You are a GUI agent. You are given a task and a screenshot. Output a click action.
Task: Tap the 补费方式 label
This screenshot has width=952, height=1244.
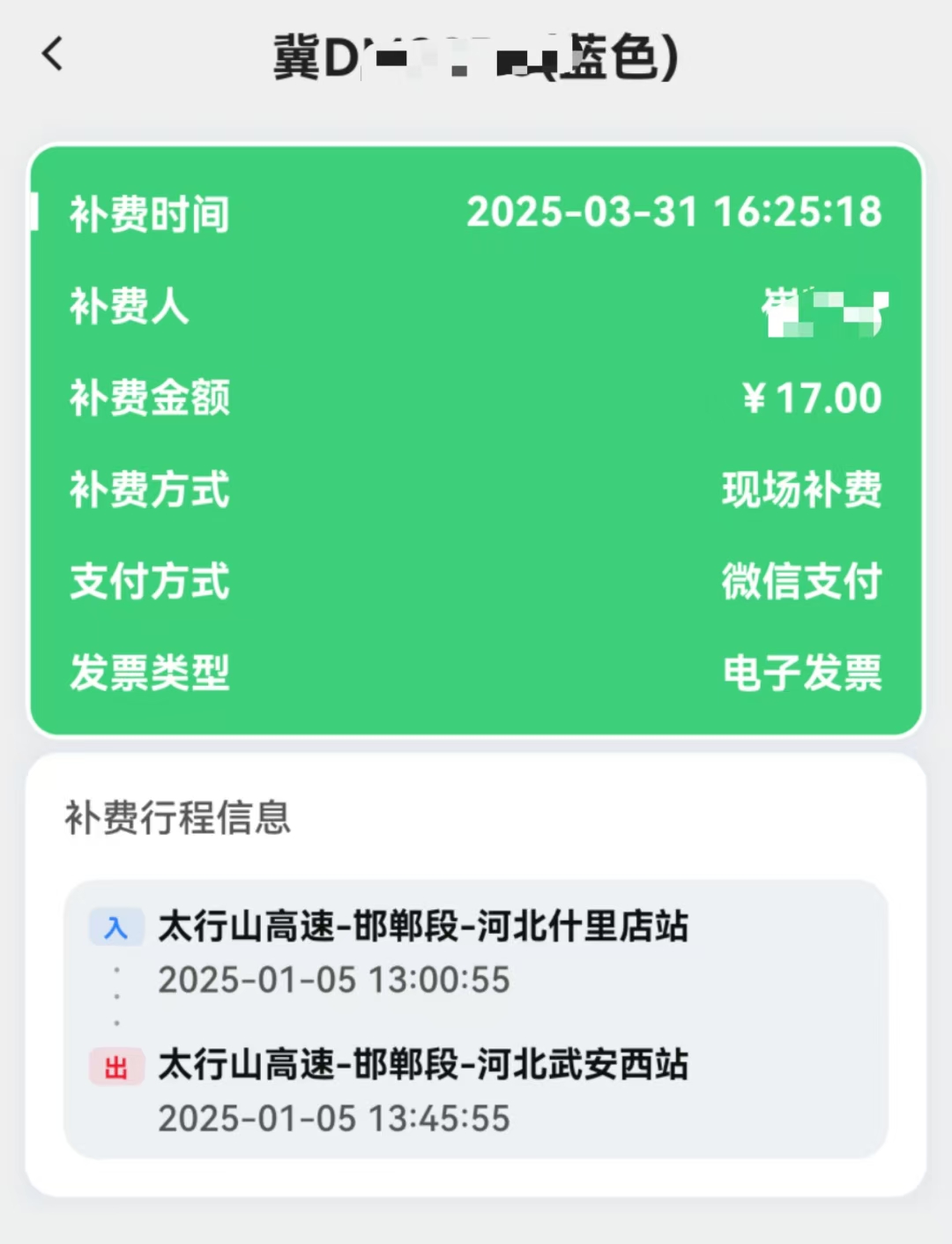[148, 491]
